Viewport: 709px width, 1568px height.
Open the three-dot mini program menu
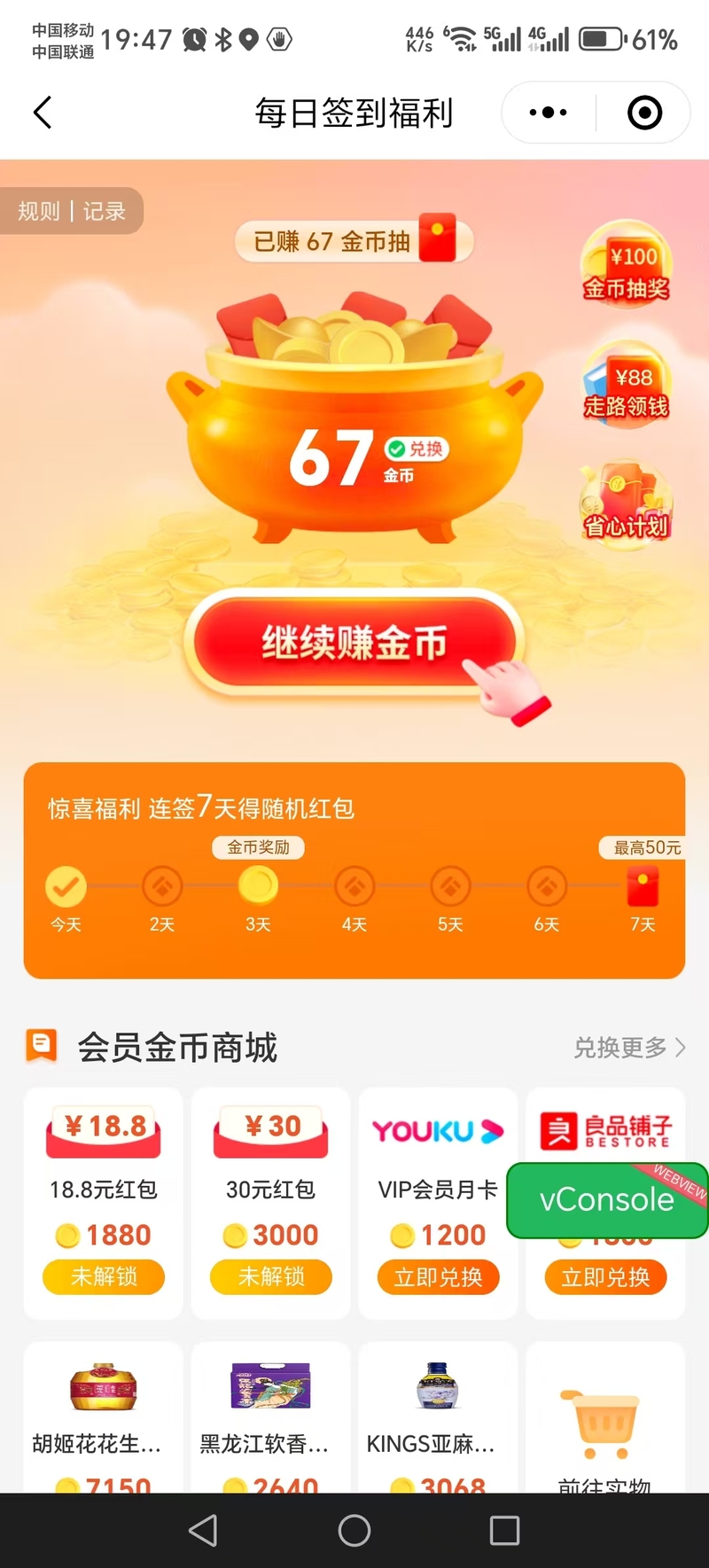click(548, 113)
